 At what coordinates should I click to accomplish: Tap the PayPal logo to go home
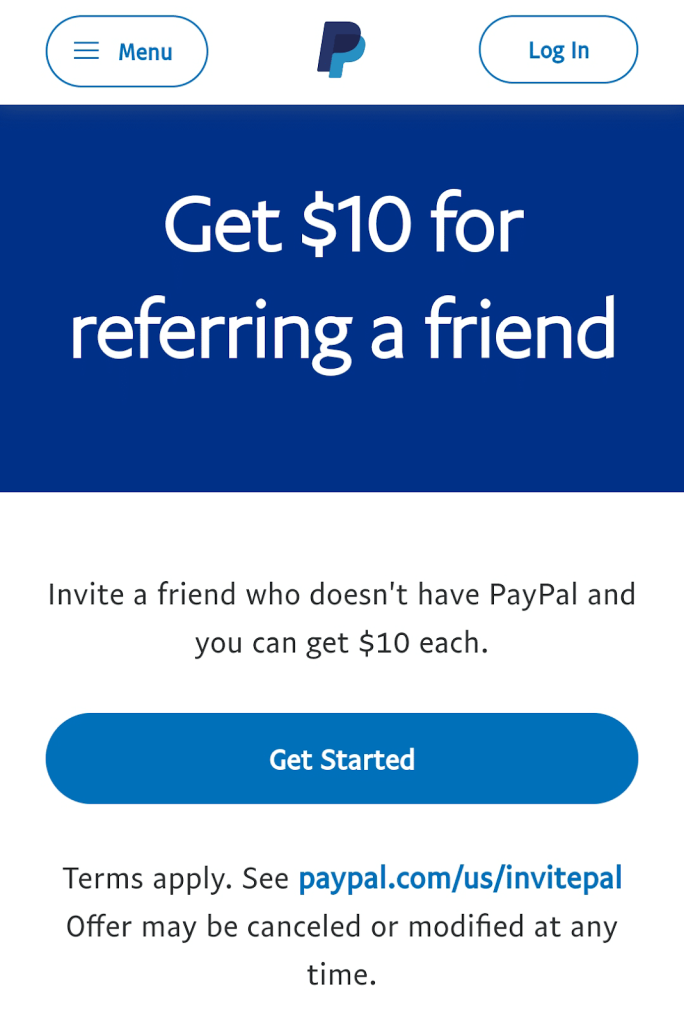point(341,51)
